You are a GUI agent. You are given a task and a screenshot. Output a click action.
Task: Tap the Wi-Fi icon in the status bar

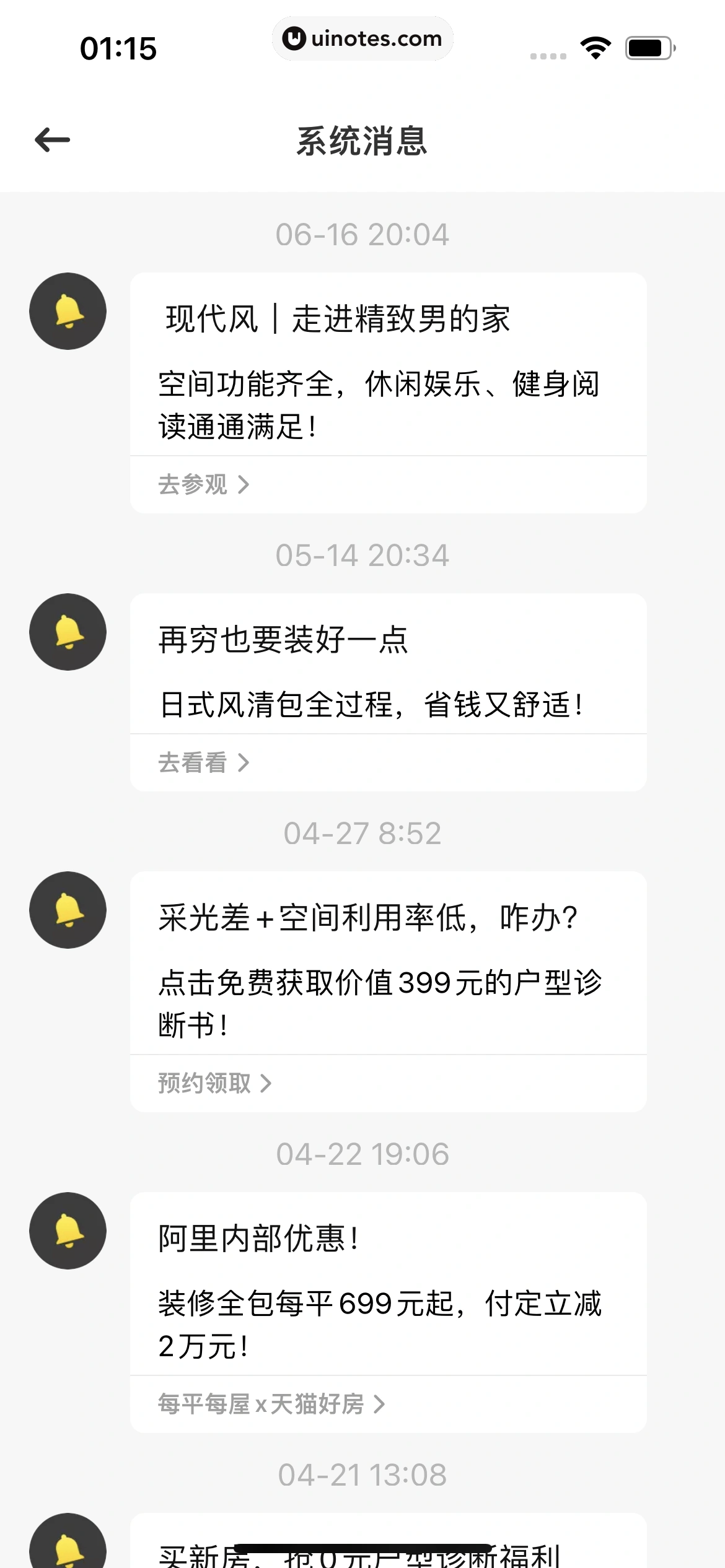(x=595, y=50)
